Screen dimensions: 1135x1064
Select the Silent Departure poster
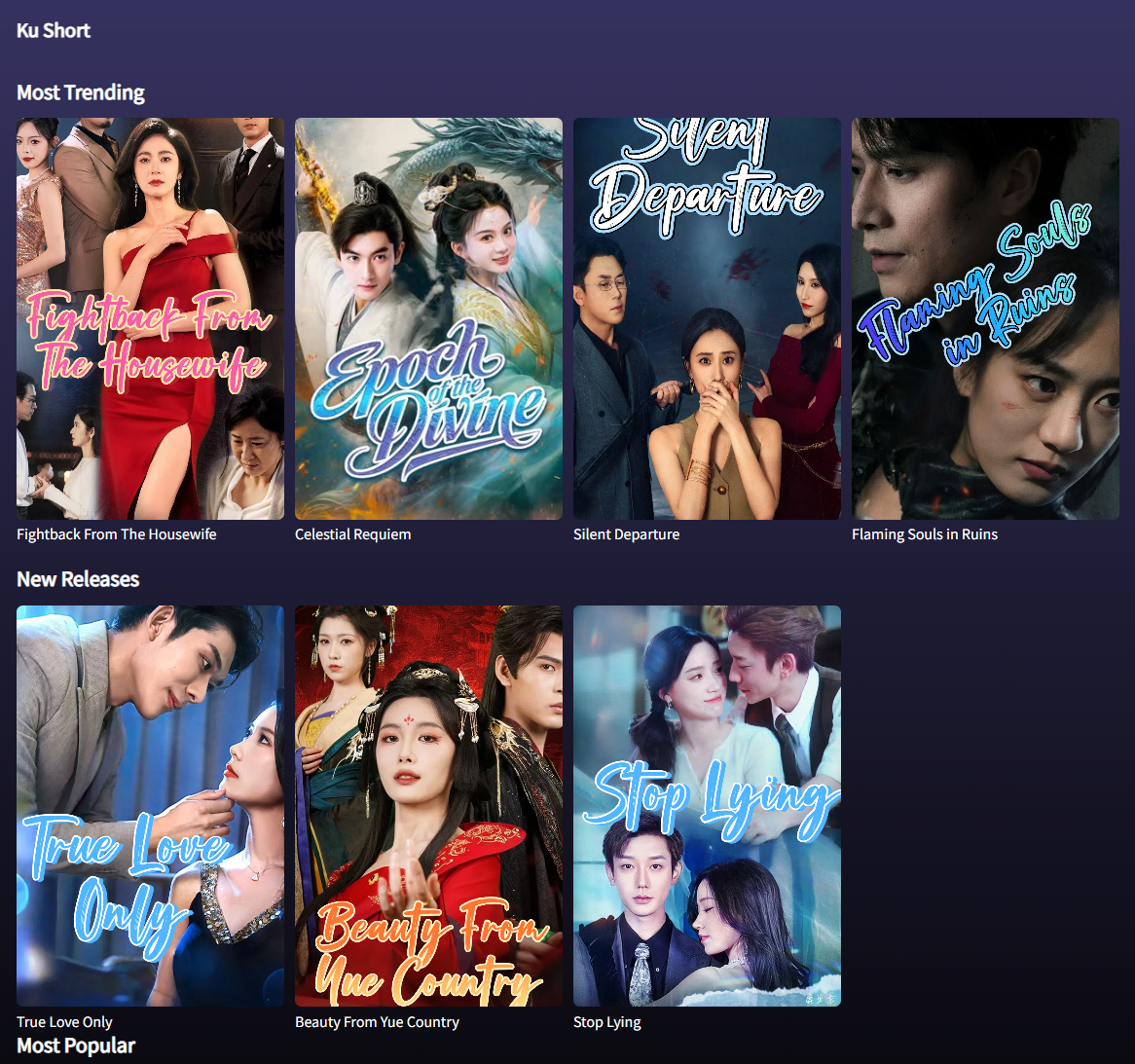pyautogui.click(x=707, y=318)
